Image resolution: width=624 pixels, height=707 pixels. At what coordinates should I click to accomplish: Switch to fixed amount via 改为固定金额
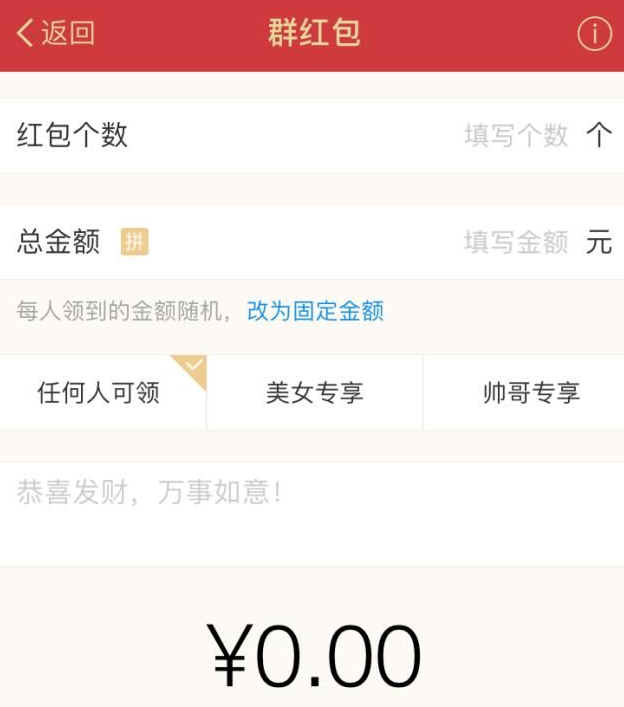pos(315,311)
